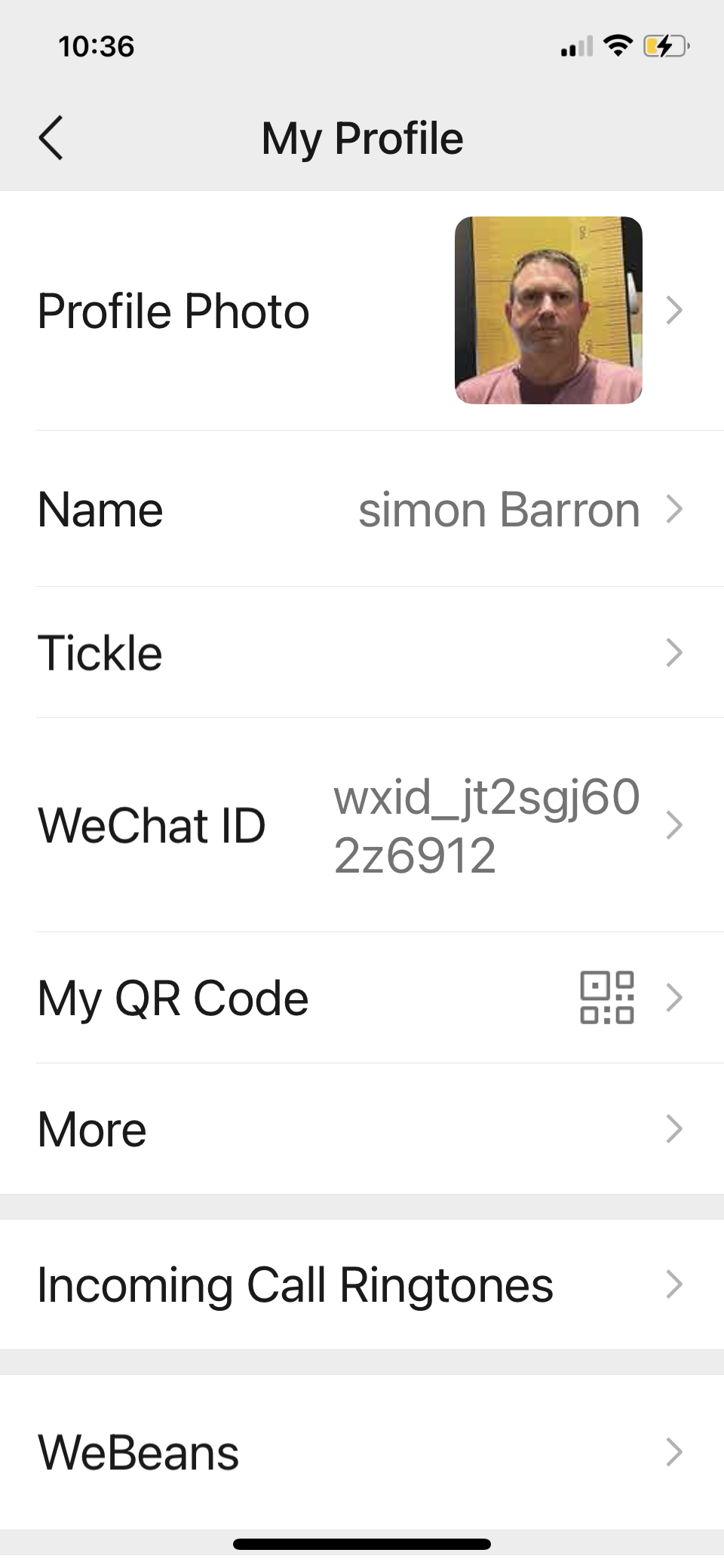
Task: Open the WeChat ID row
Action: 362,825
